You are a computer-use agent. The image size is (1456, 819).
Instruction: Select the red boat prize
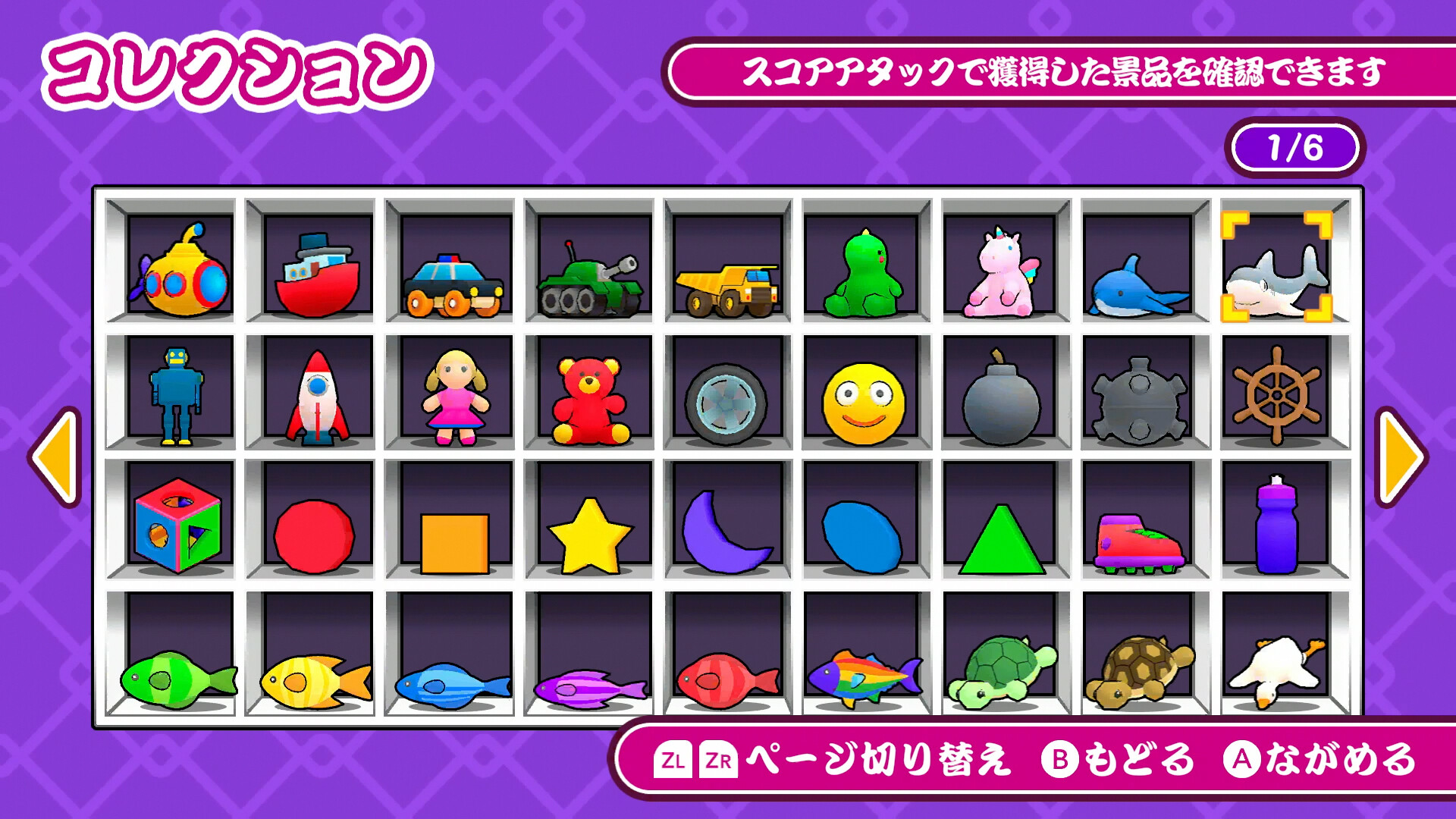[x=316, y=275]
